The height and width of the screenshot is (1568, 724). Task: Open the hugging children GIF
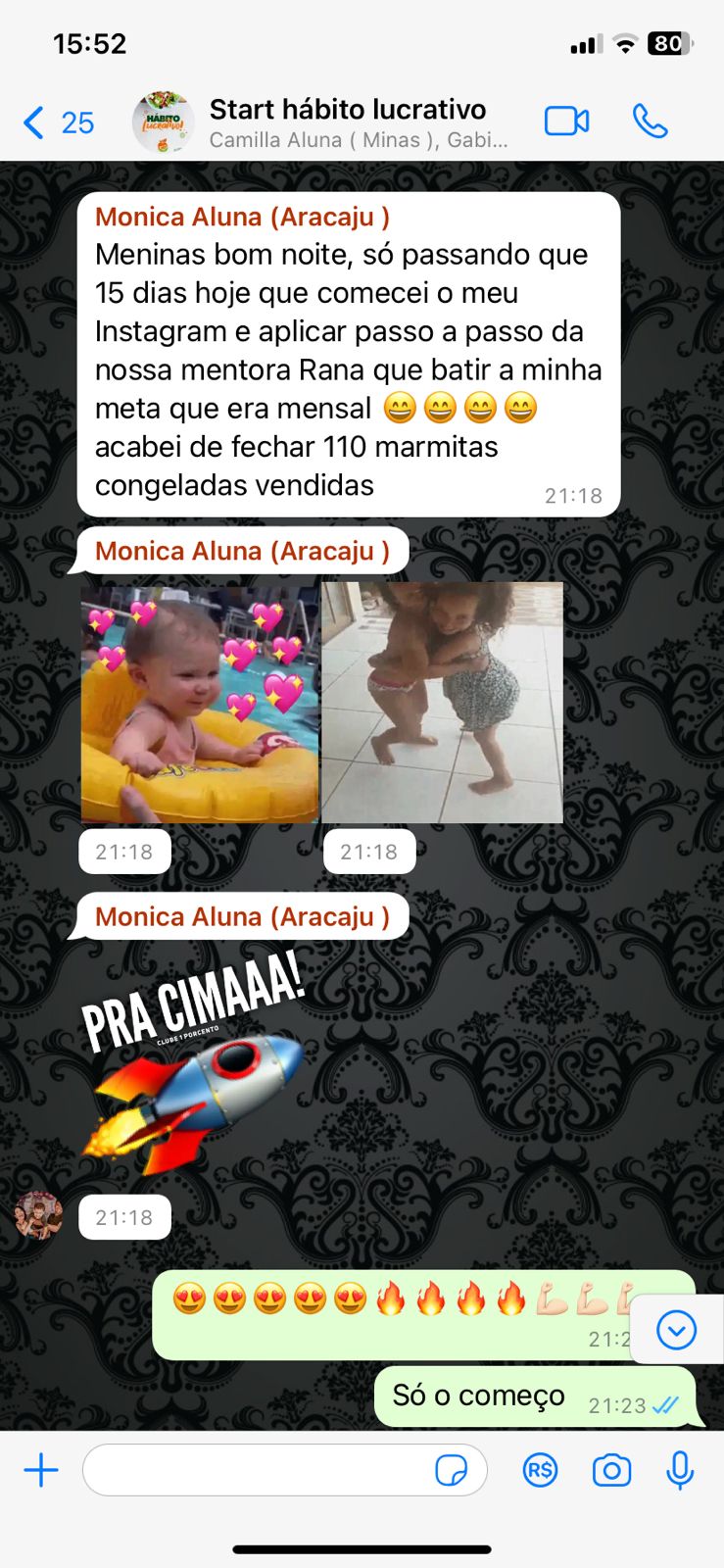[443, 703]
